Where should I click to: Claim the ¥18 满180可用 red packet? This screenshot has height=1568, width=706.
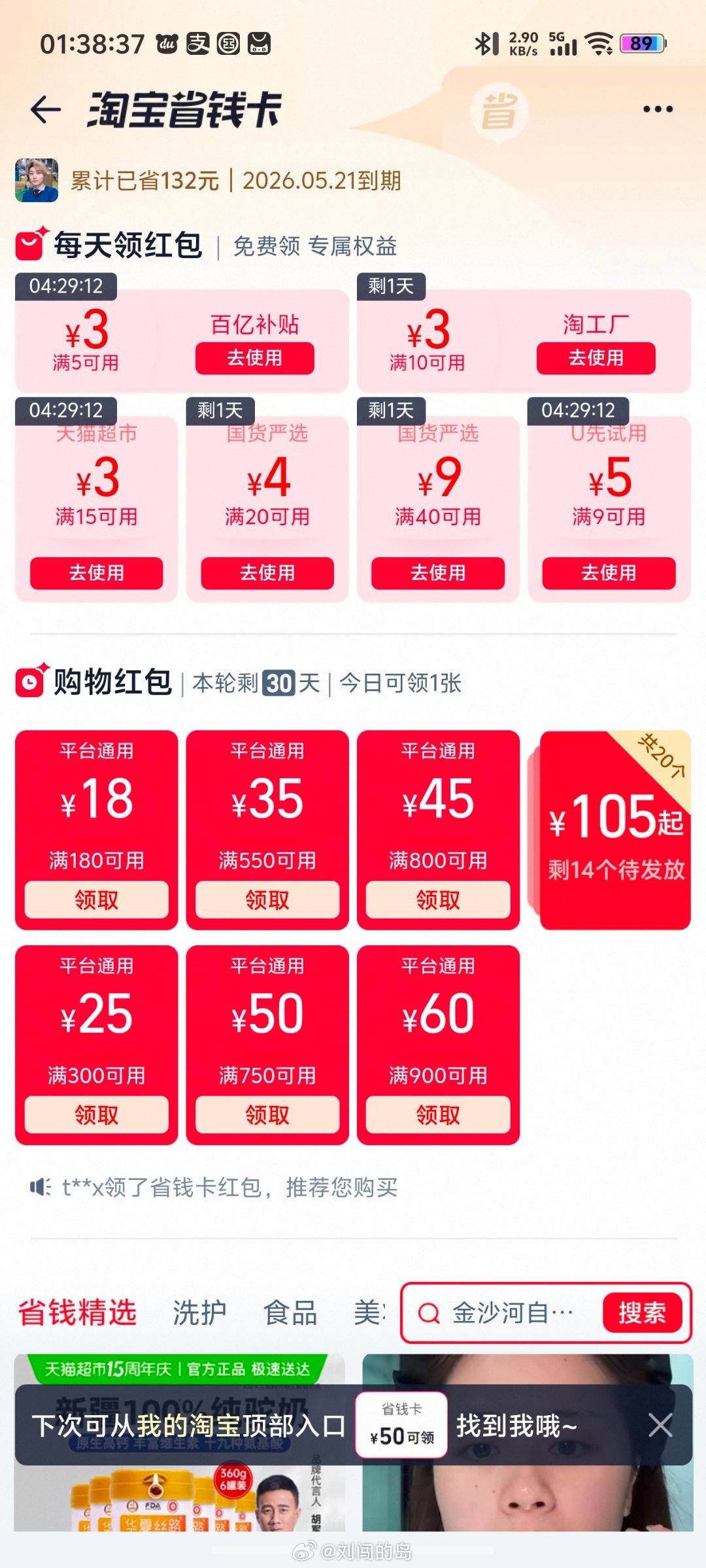[x=96, y=900]
